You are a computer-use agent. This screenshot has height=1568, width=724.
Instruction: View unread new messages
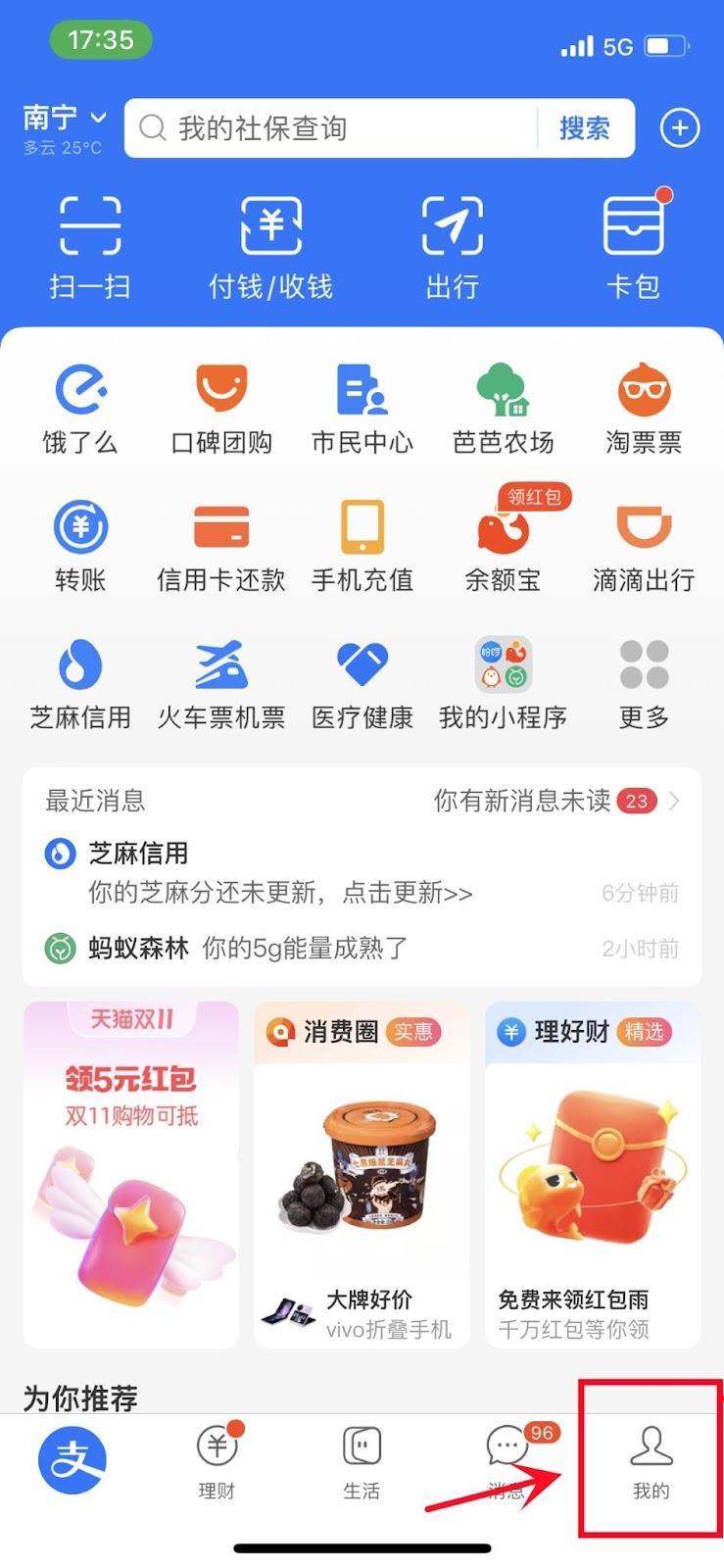[556, 801]
